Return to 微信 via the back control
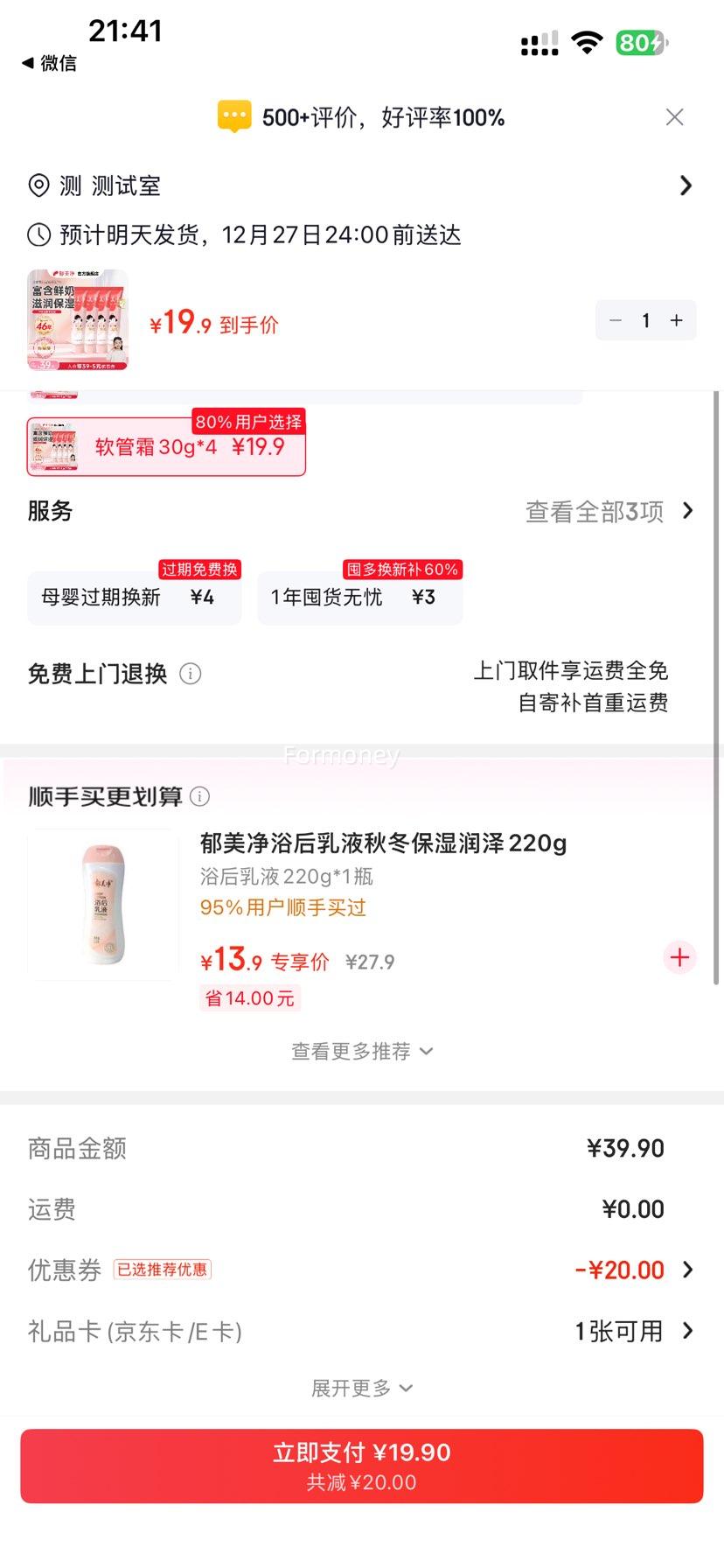724x1568 pixels. (44, 63)
